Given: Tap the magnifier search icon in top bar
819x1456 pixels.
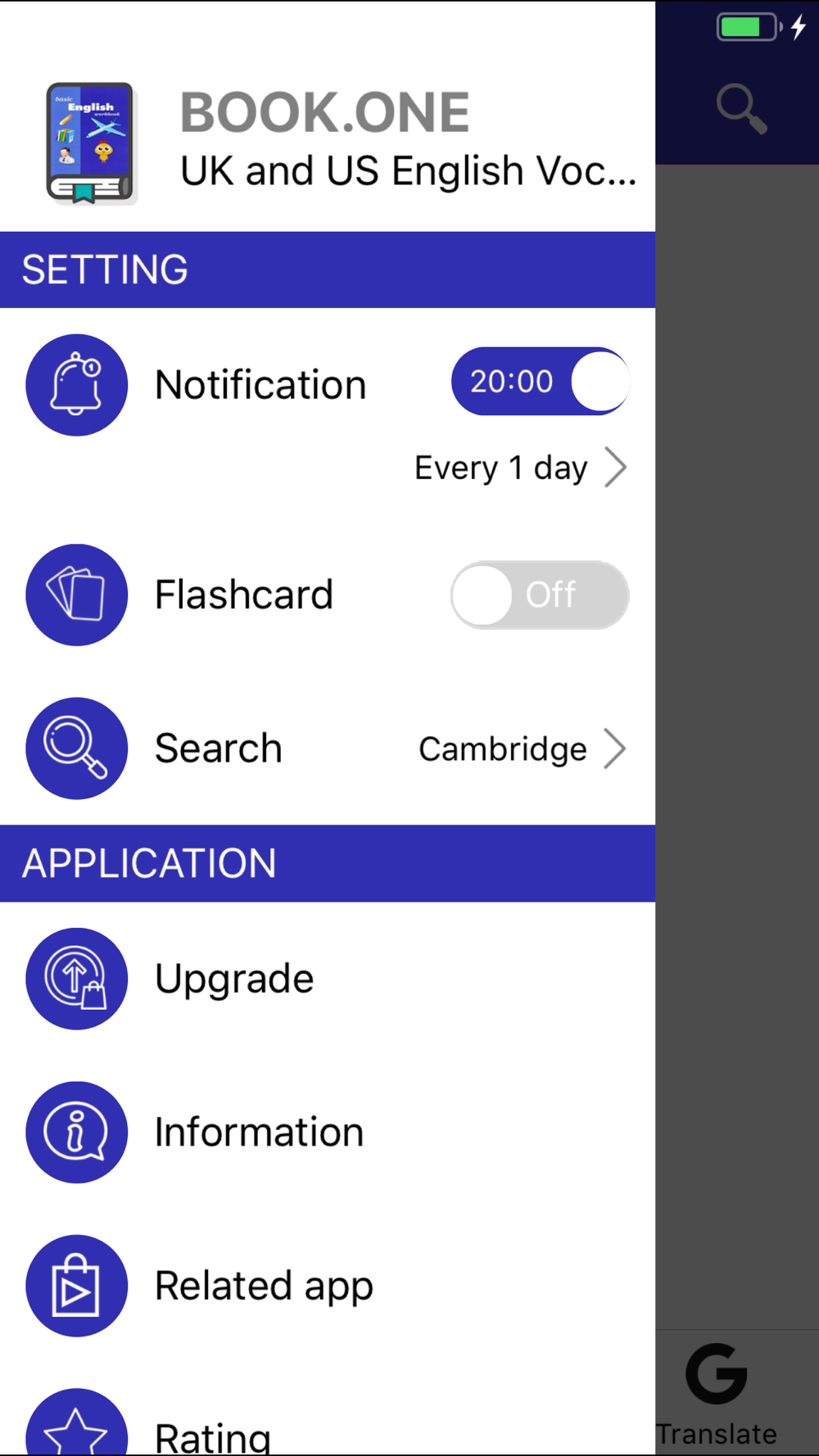Looking at the screenshot, I should (x=741, y=109).
